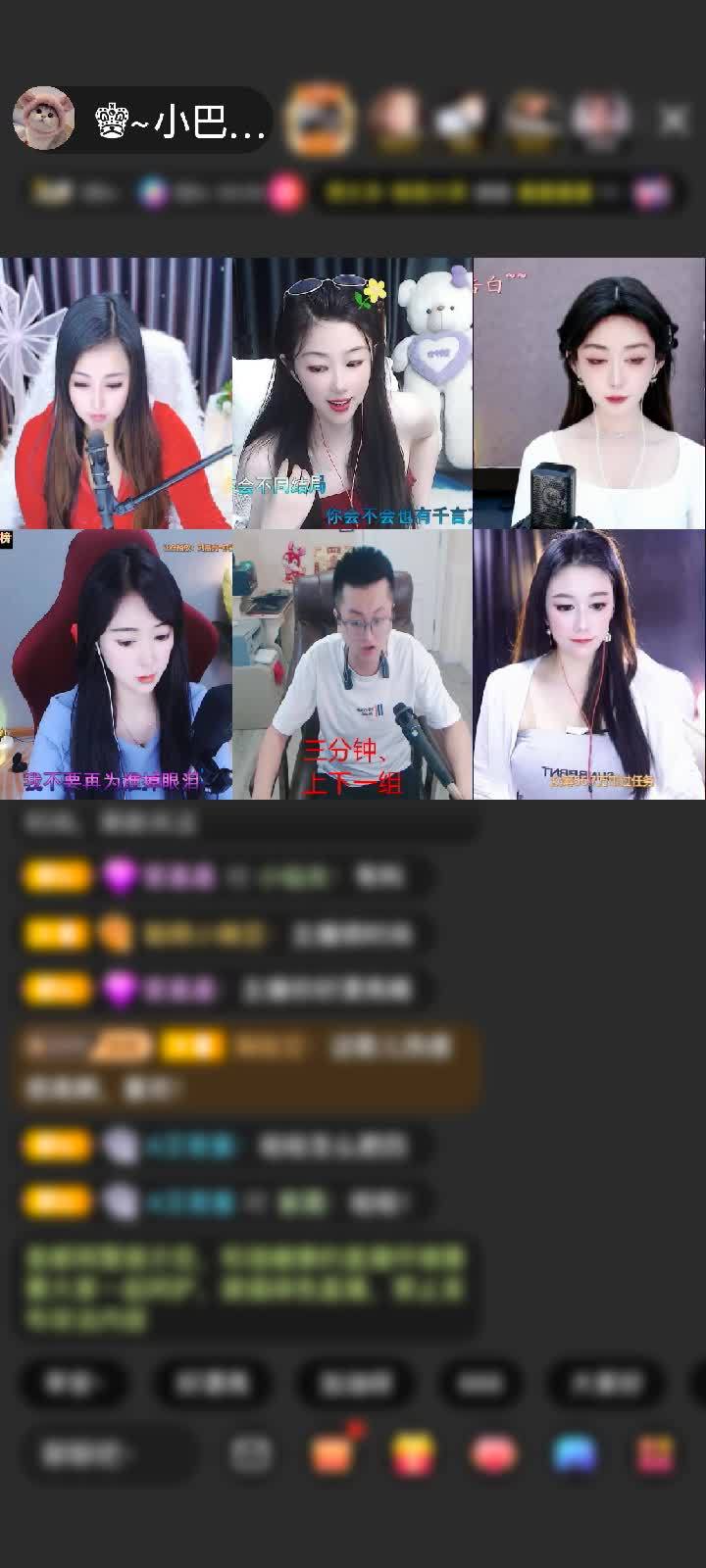Open the tile with the red gaming chair

[116, 664]
